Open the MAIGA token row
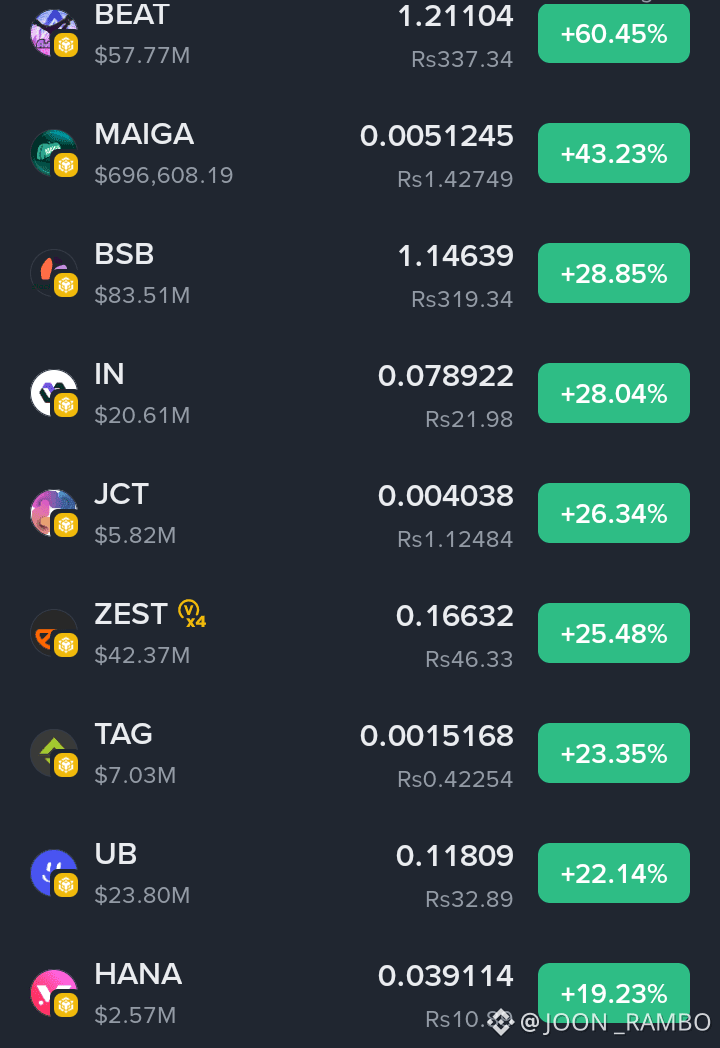Viewport: 720px width, 1048px height. pos(360,153)
